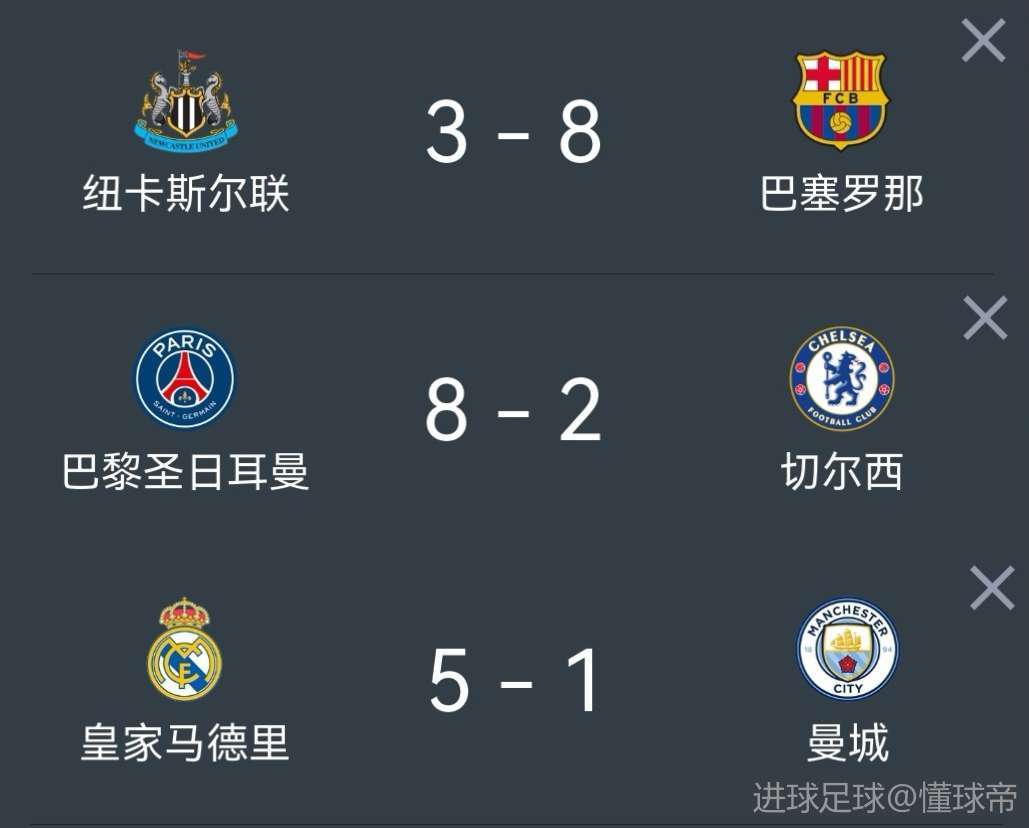
Task: Remove the PSG vs Chelsea match
Action: coord(985,319)
